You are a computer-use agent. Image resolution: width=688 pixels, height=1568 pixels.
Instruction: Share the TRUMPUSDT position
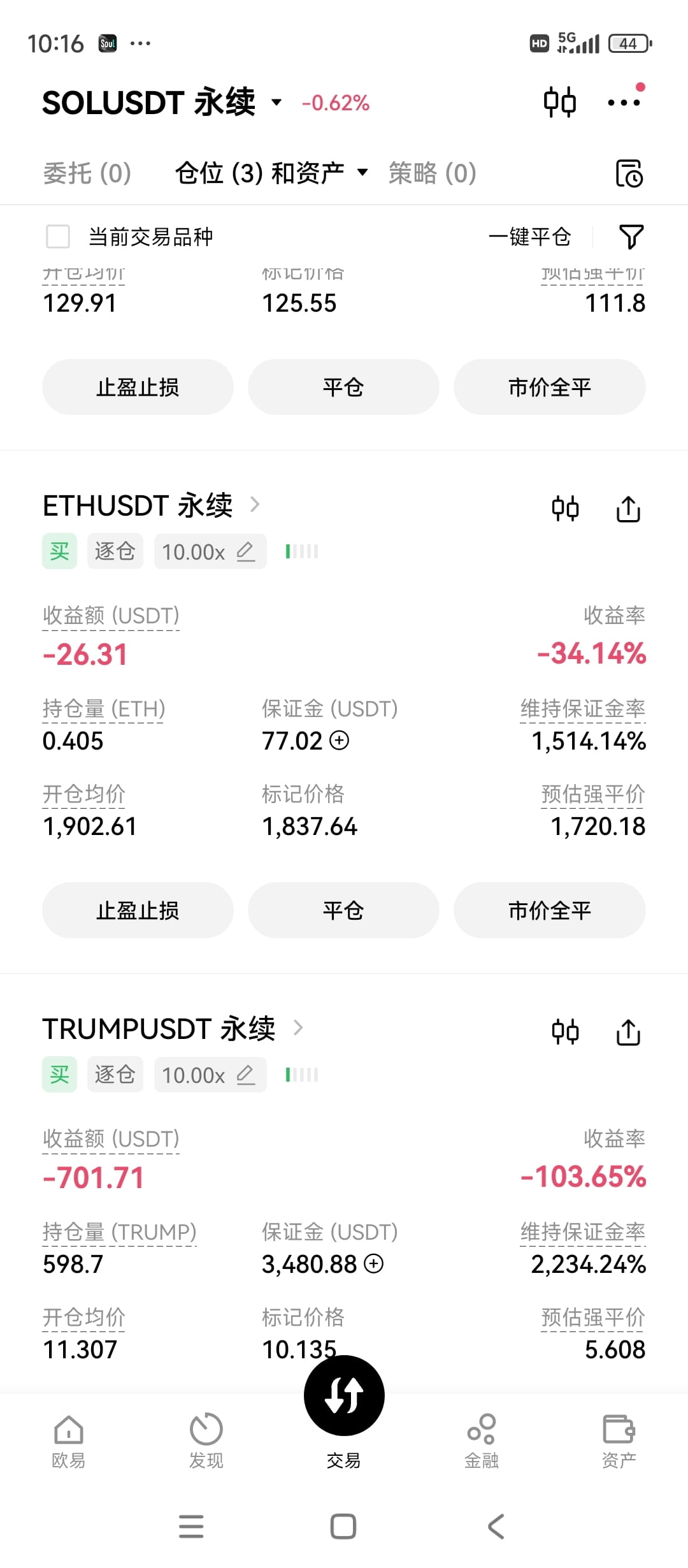tap(628, 1032)
